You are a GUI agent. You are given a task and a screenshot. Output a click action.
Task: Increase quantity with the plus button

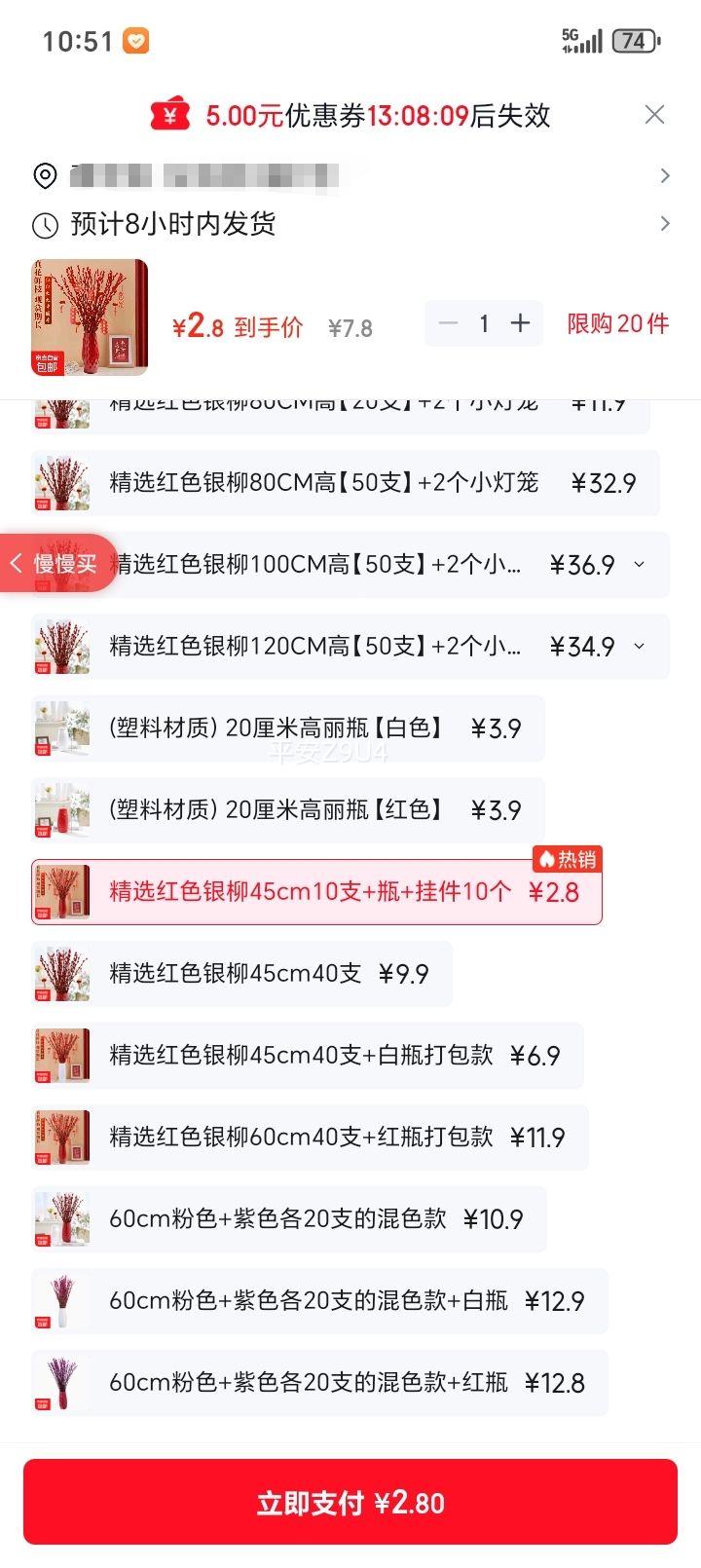521,323
